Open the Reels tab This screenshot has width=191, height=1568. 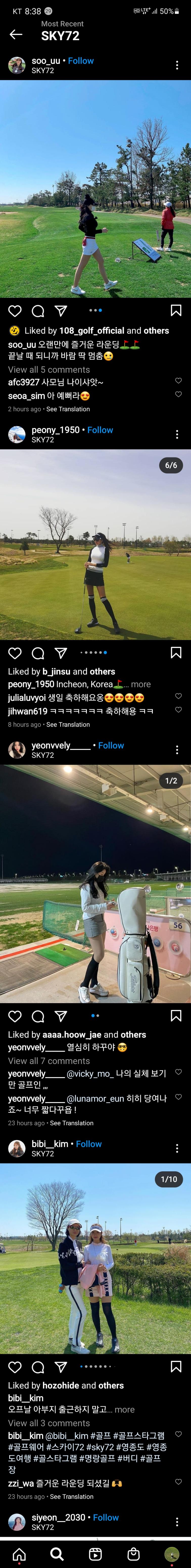(96, 1553)
